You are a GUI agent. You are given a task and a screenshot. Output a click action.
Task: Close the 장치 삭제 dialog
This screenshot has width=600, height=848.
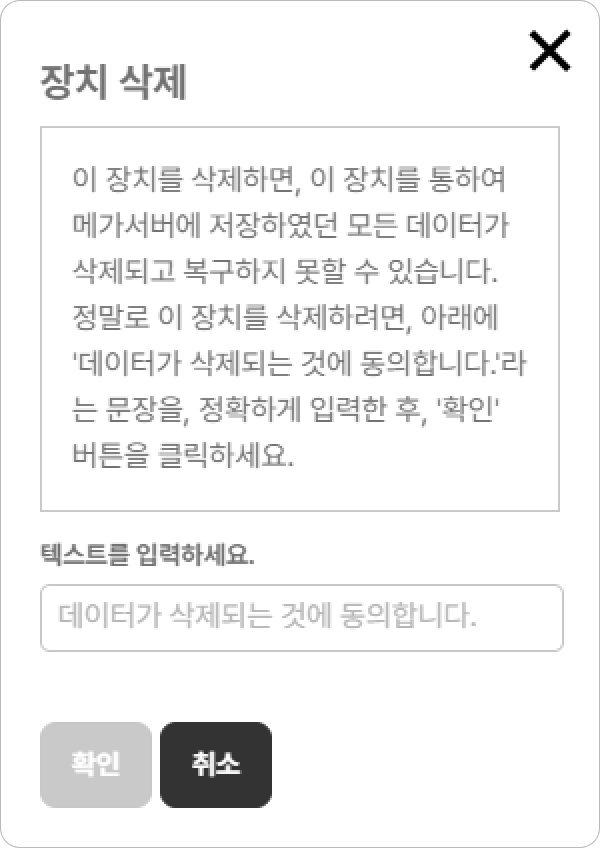click(x=549, y=51)
